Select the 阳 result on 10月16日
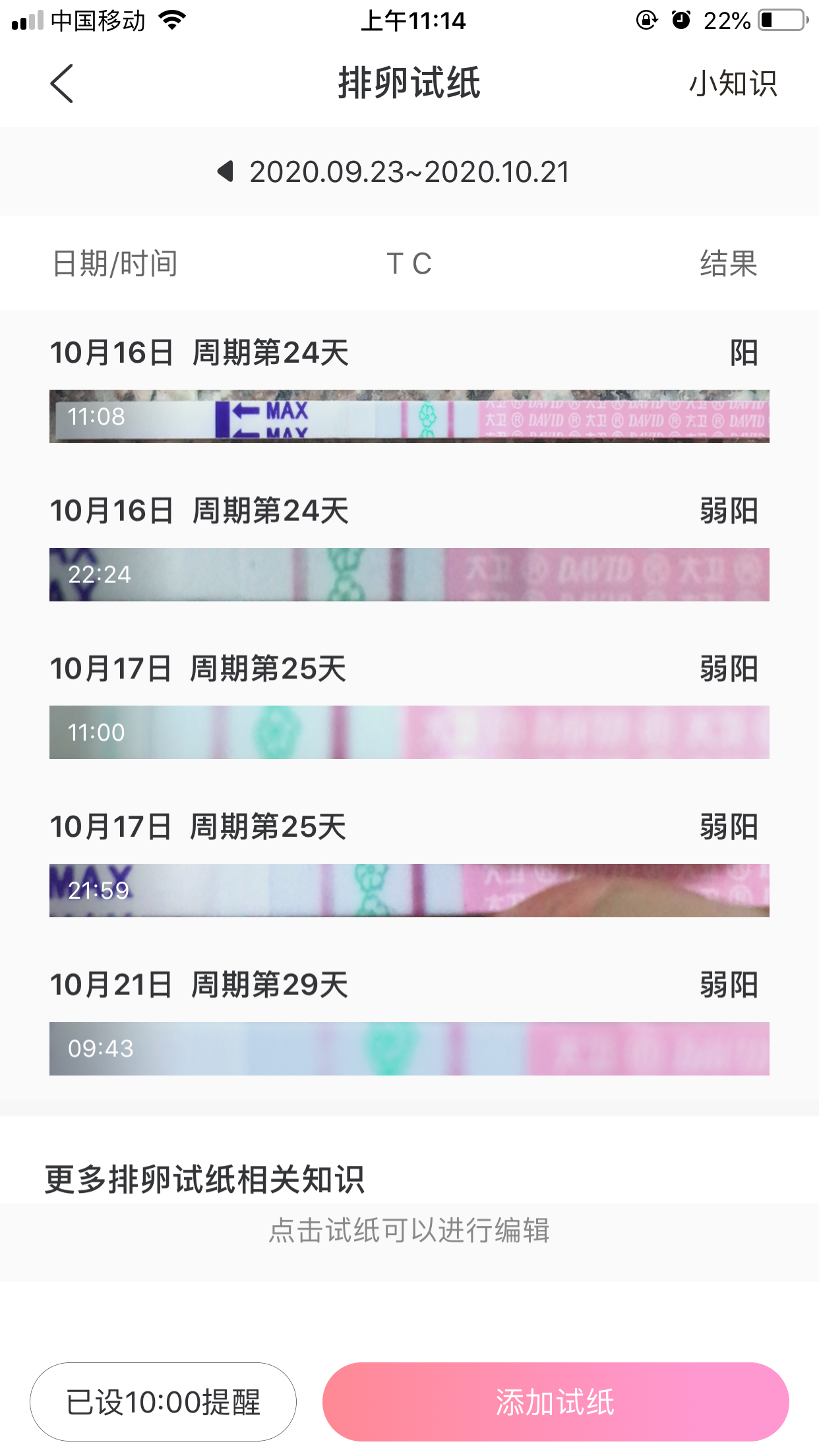The width and height of the screenshot is (819, 1456). coord(744,353)
